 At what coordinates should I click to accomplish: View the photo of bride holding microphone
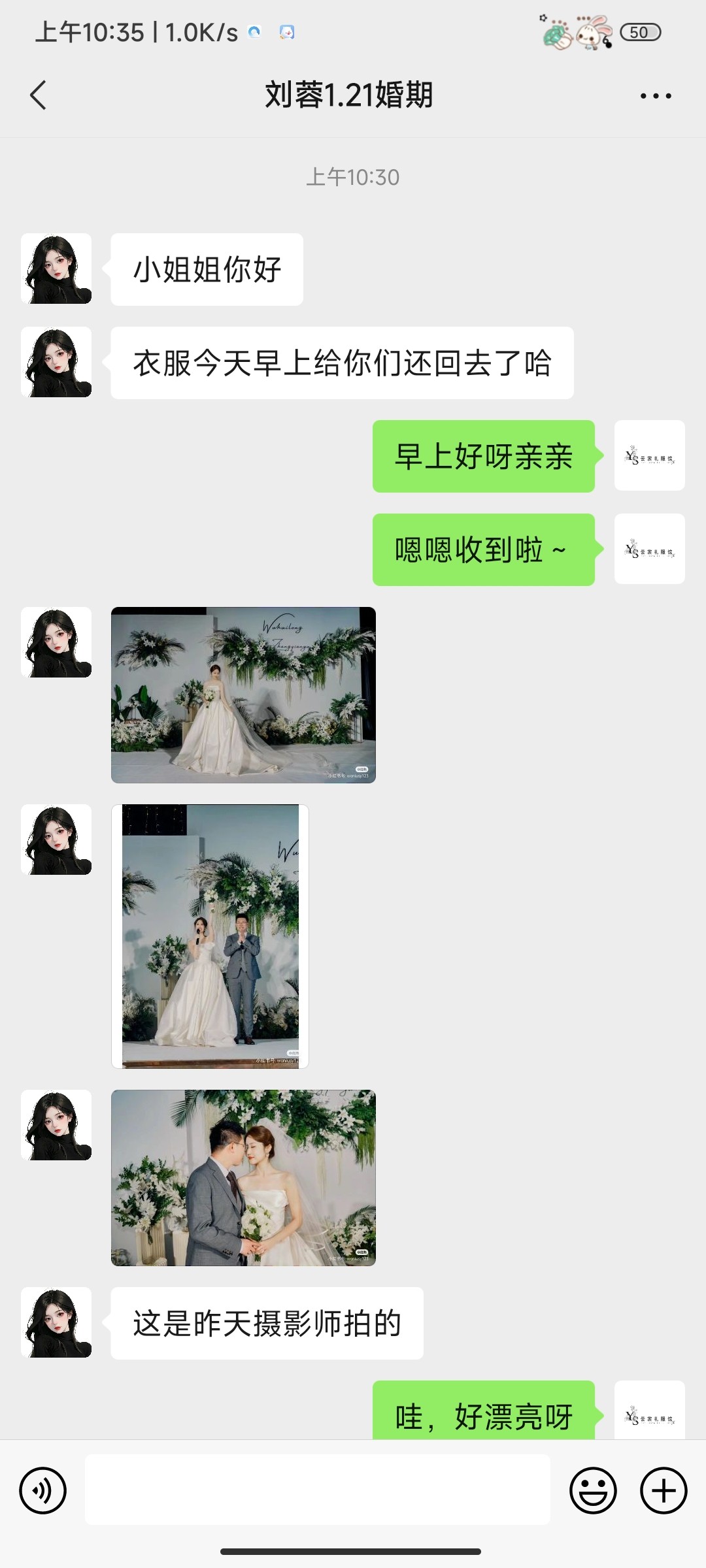pos(210,936)
